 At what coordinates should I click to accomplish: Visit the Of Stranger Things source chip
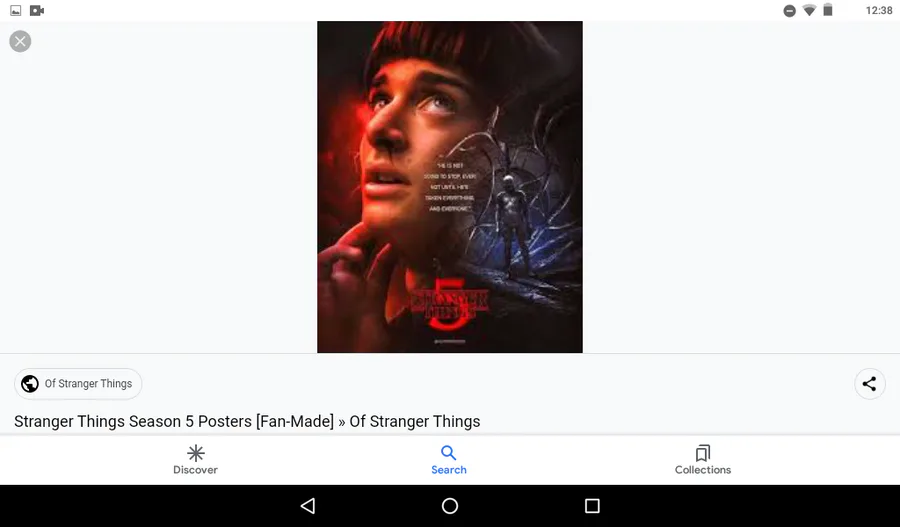78,384
